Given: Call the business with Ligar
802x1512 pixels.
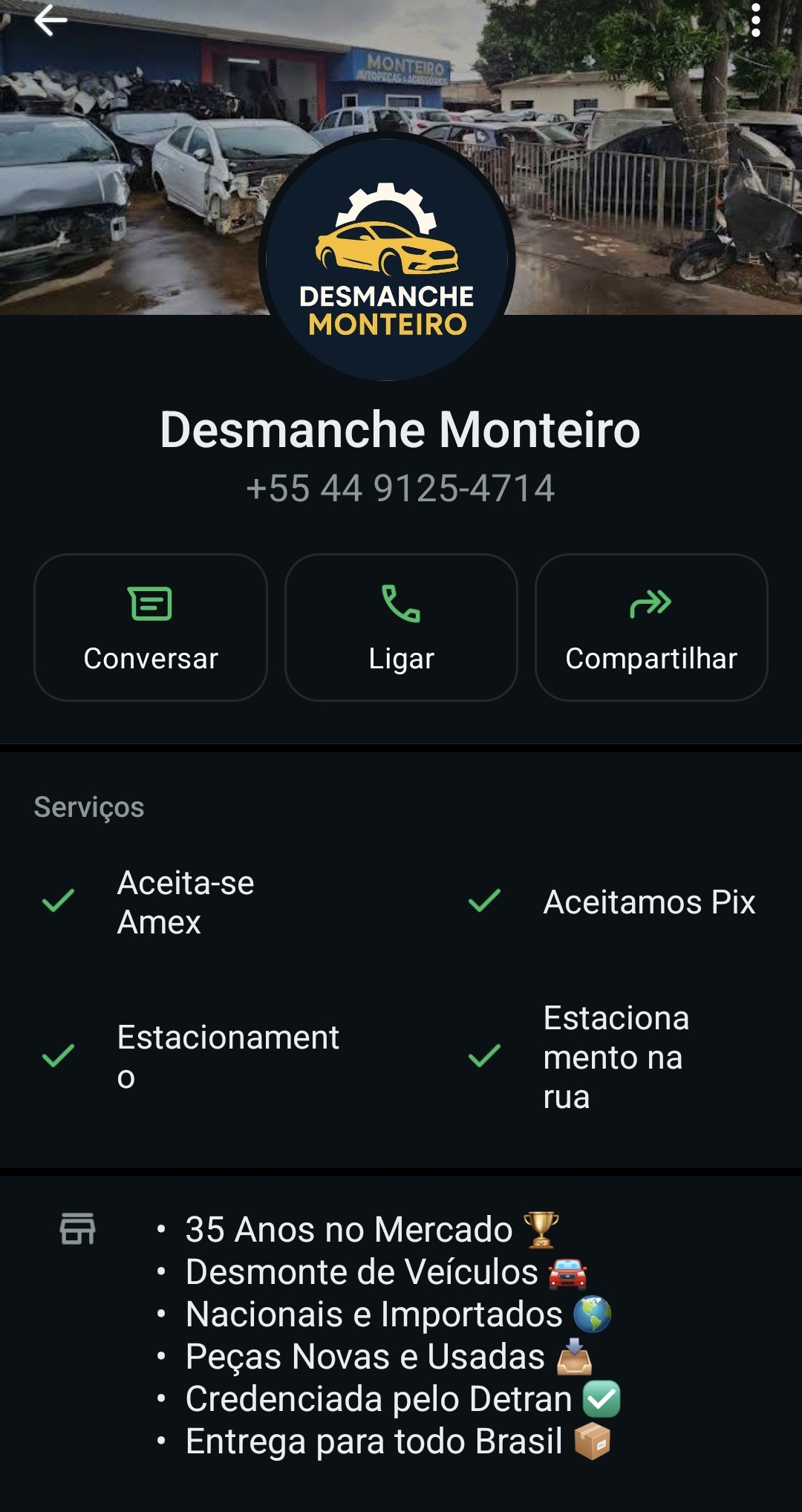Looking at the screenshot, I should 401,628.
